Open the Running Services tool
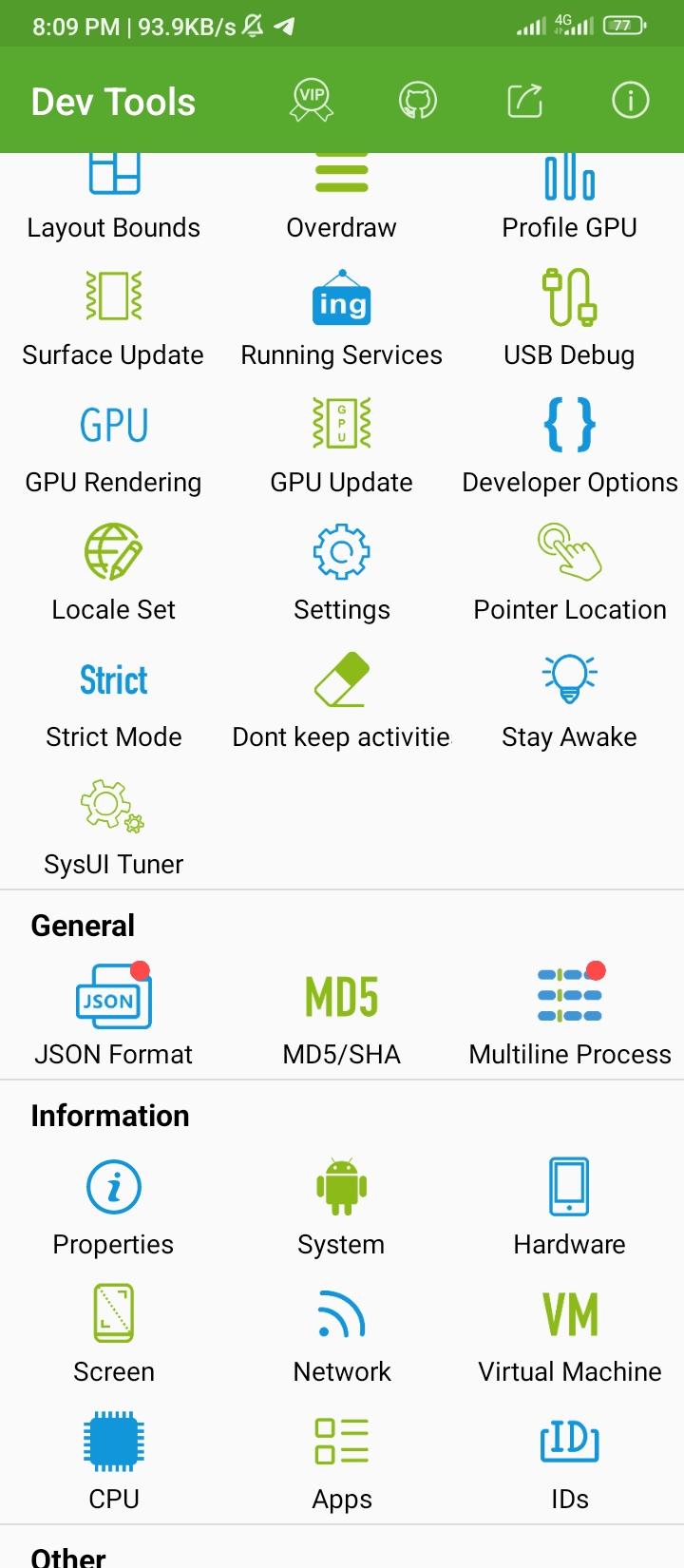This screenshot has height=1568, width=684. pyautogui.click(x=342, y=320)
